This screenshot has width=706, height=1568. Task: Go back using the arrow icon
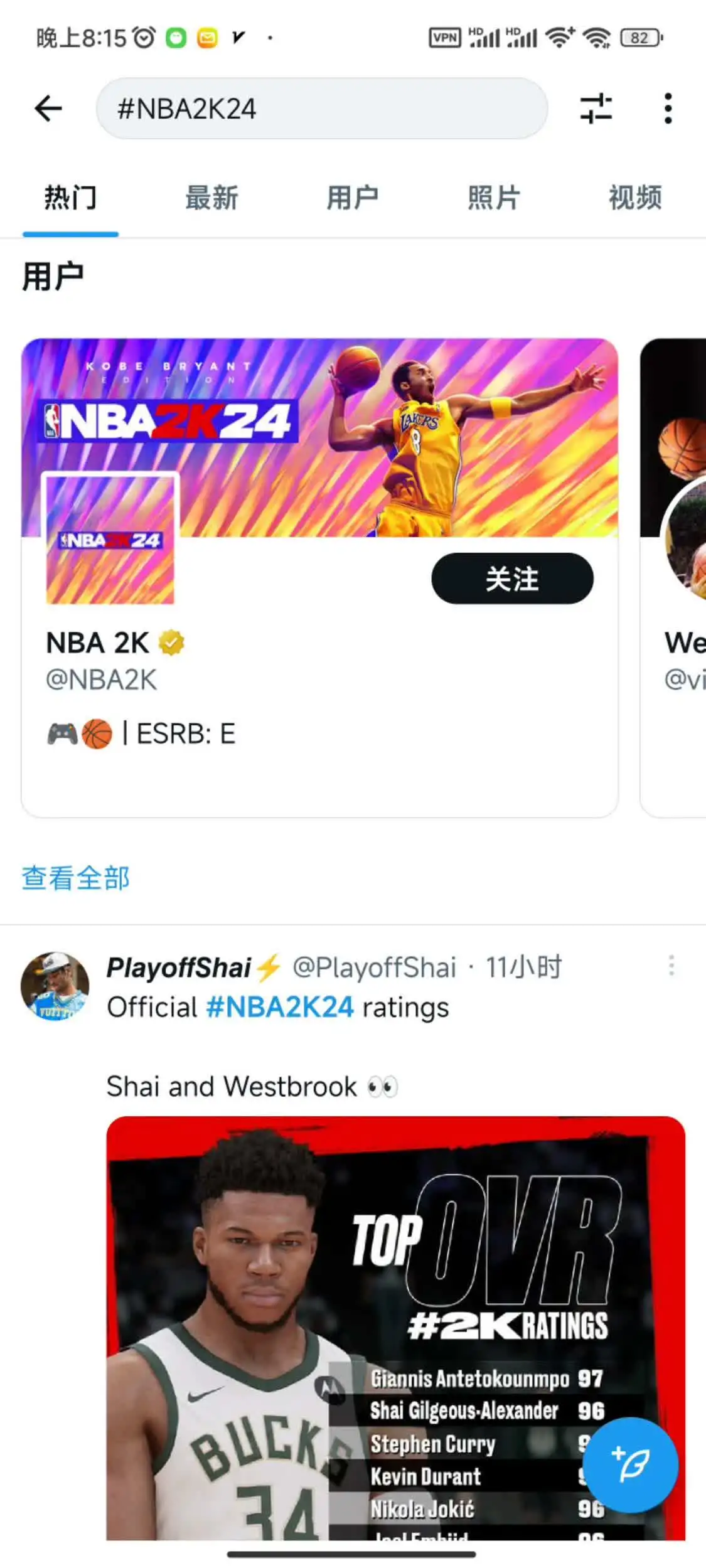pyautogui.click(x=48, y=109)
